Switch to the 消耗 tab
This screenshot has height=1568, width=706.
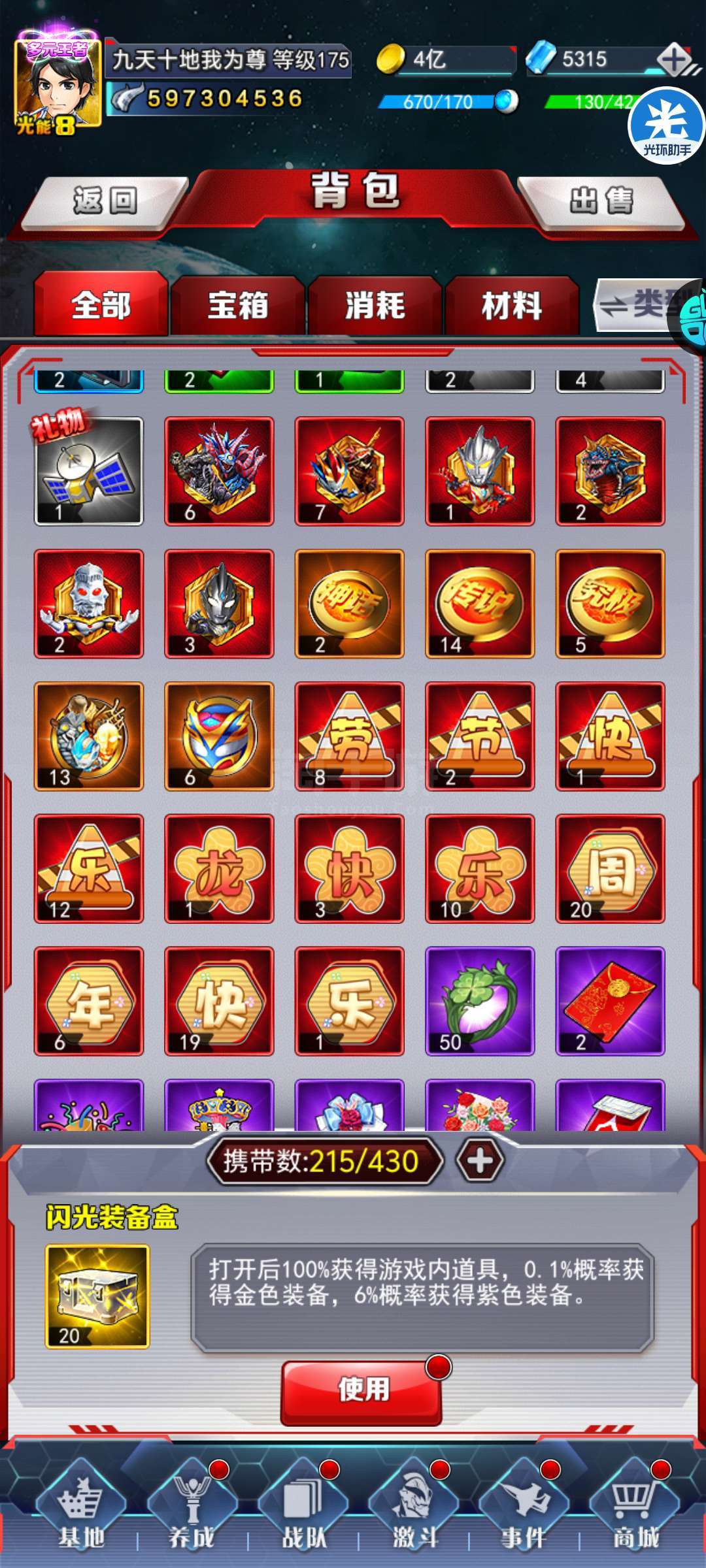(375, 305)
